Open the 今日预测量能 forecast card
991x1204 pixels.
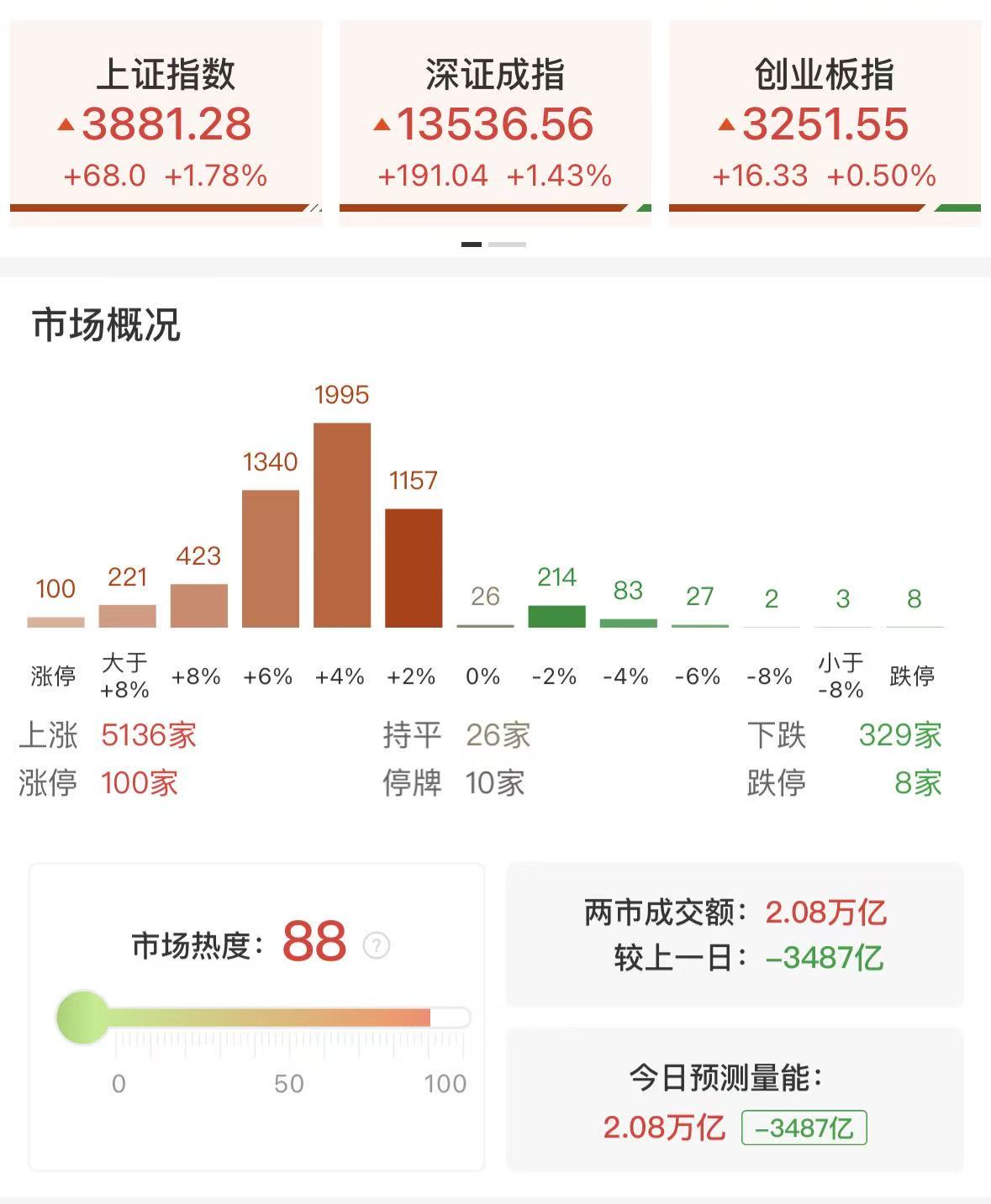point(735,1100)
